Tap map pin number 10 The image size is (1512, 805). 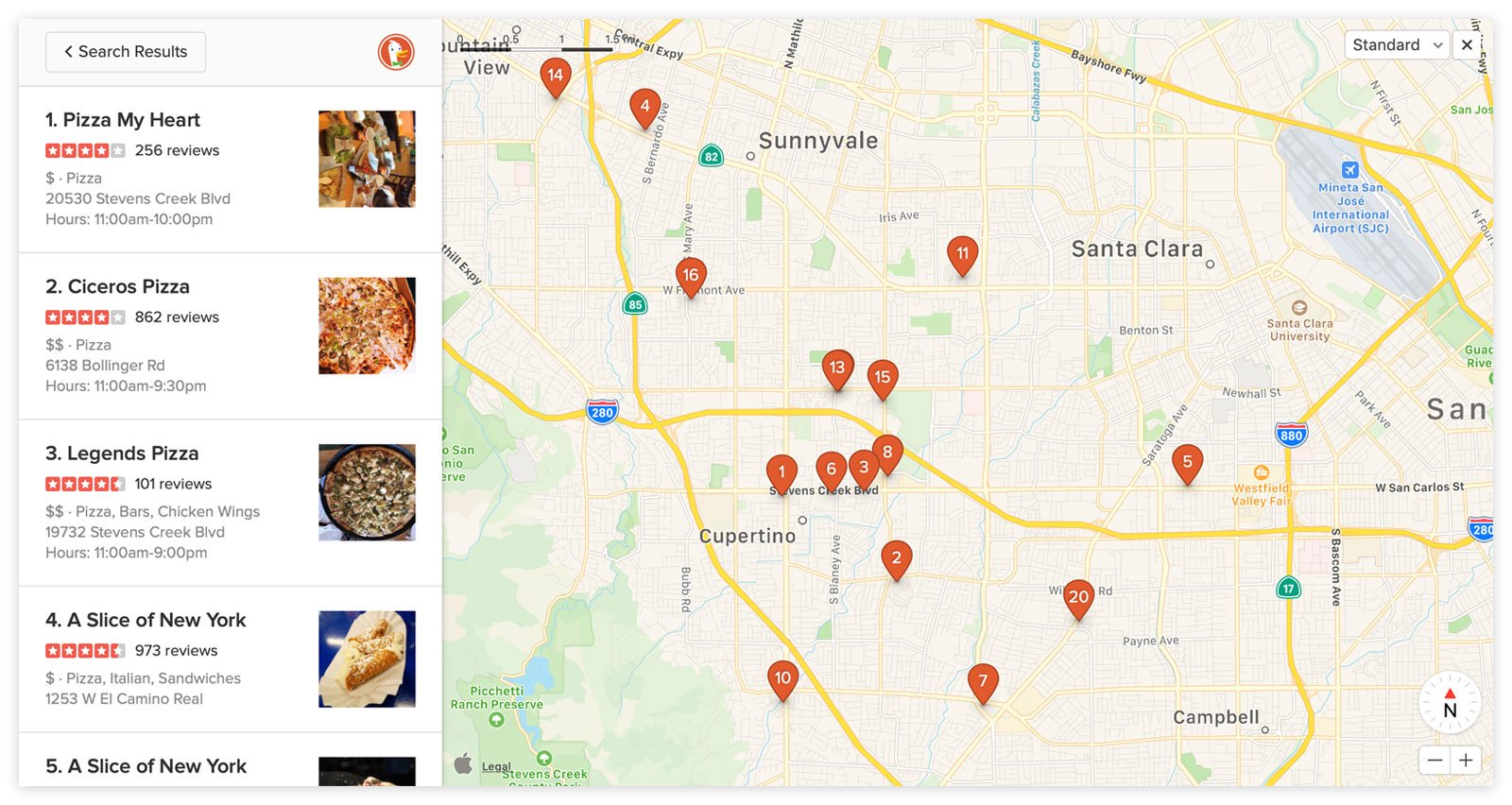click(x=782, y=677)
